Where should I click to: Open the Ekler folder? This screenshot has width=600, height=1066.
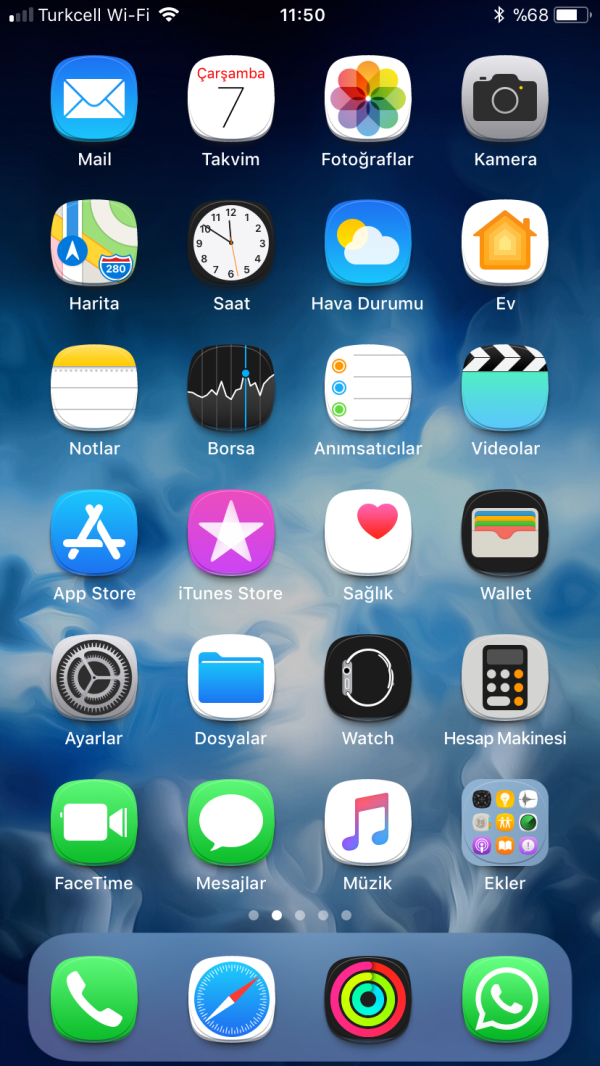tap(505, 823)
